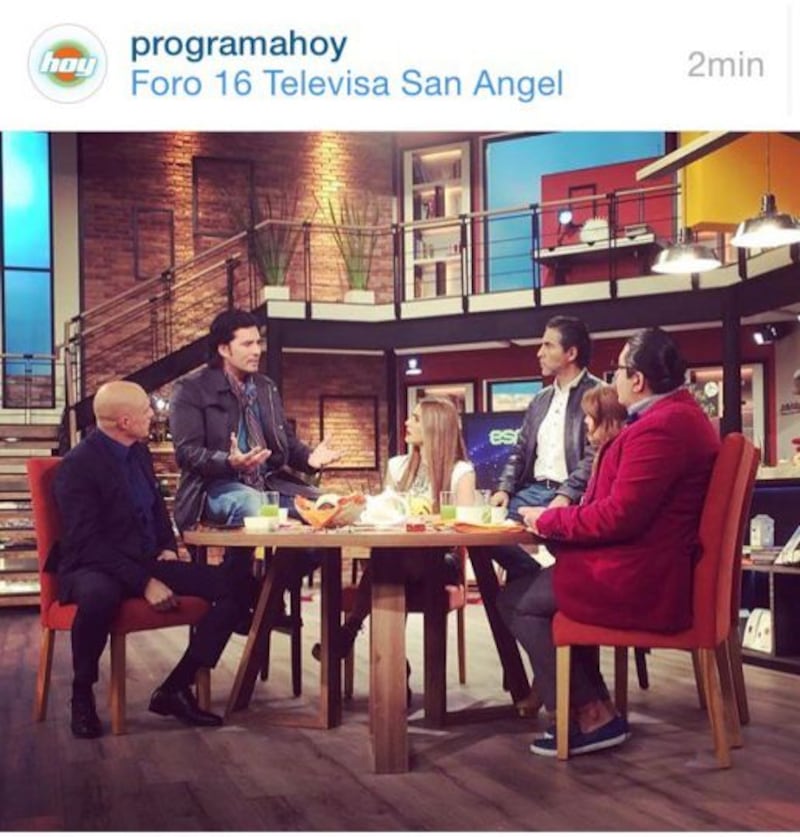Tap the post photo of the studio
The width and height of the screenshot is (800, 837).
click(x=400, y=480)
